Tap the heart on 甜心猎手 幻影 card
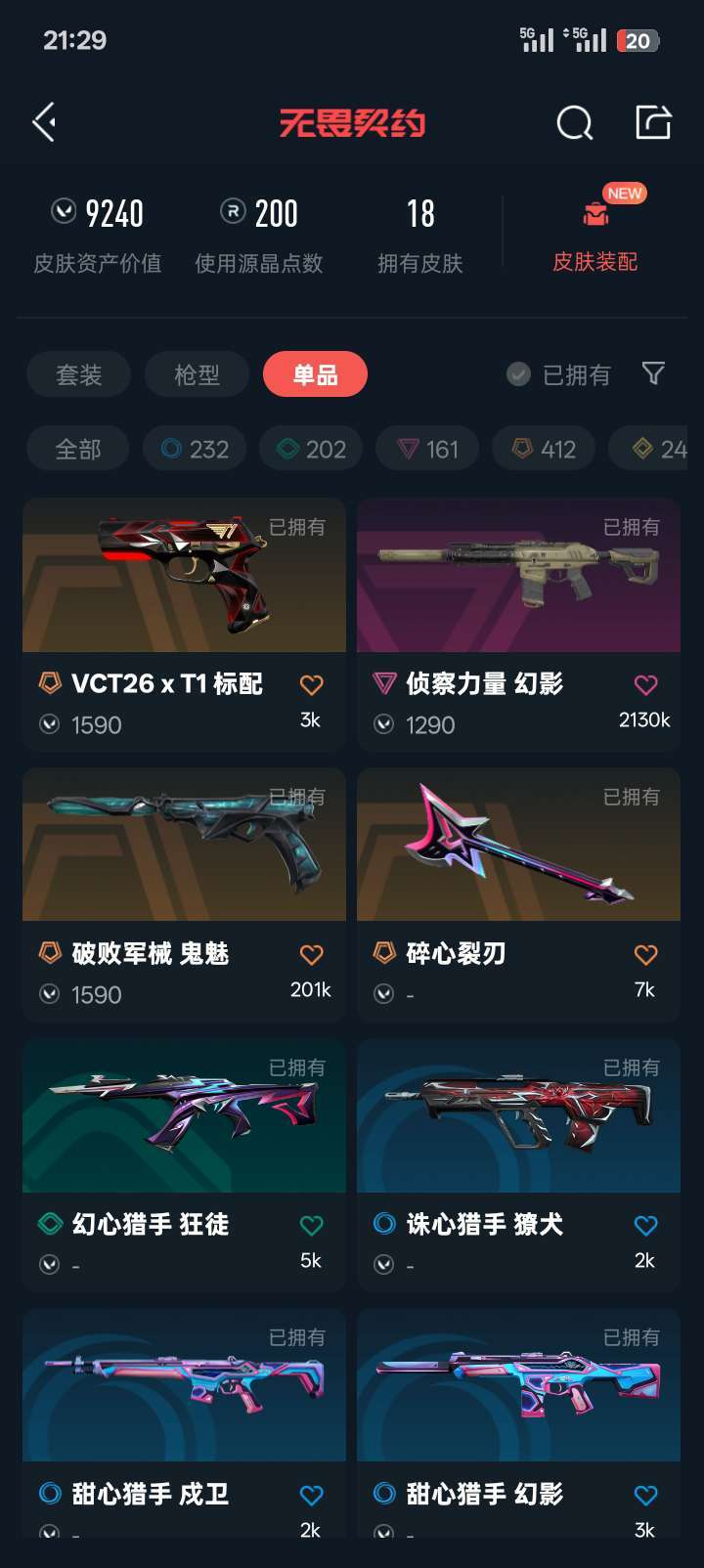Screen dimensions: 704x1568 pos(646,1494)
